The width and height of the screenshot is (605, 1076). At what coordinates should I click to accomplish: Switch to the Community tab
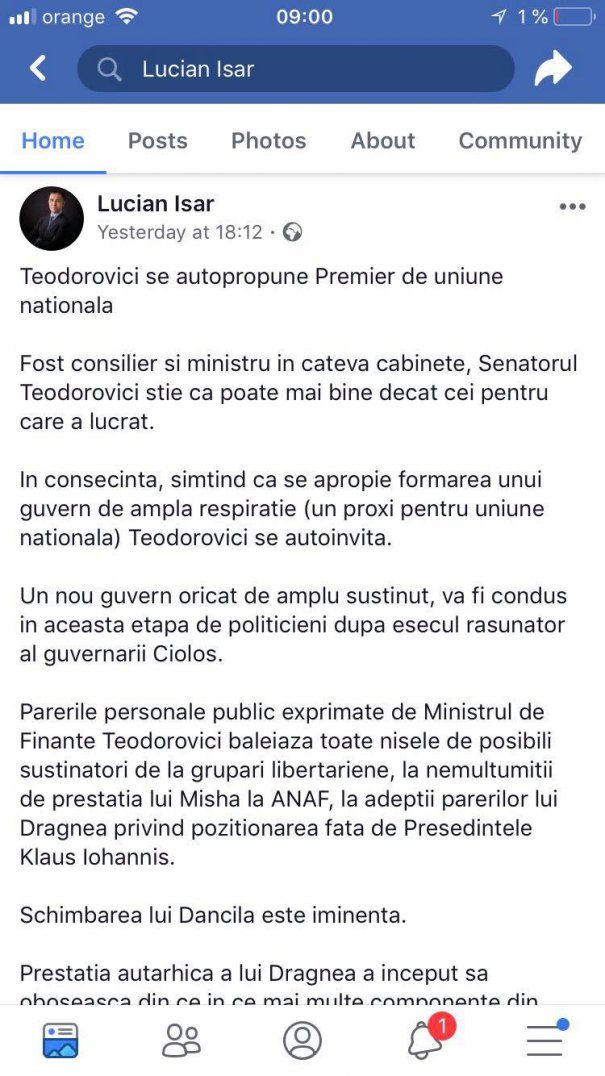519,141
